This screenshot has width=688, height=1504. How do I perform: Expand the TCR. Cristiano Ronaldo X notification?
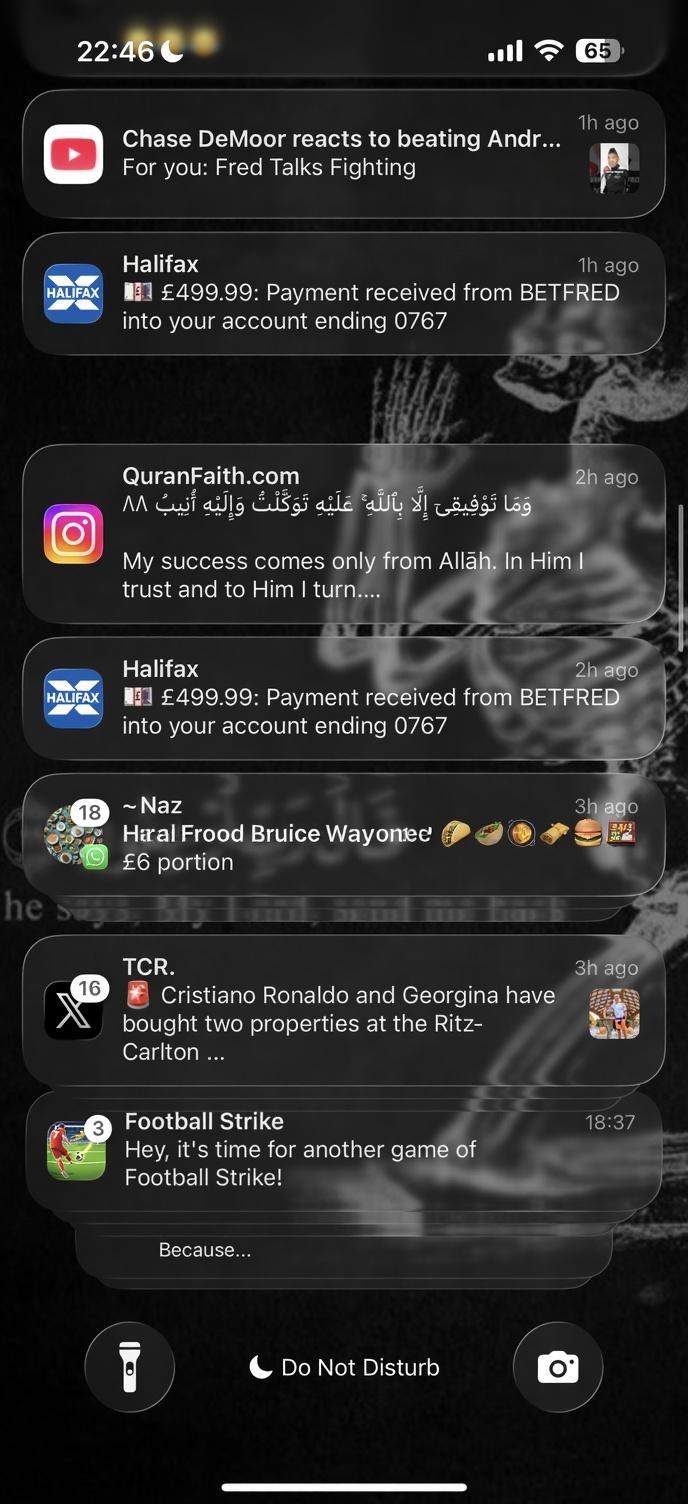coord(343,1010)
